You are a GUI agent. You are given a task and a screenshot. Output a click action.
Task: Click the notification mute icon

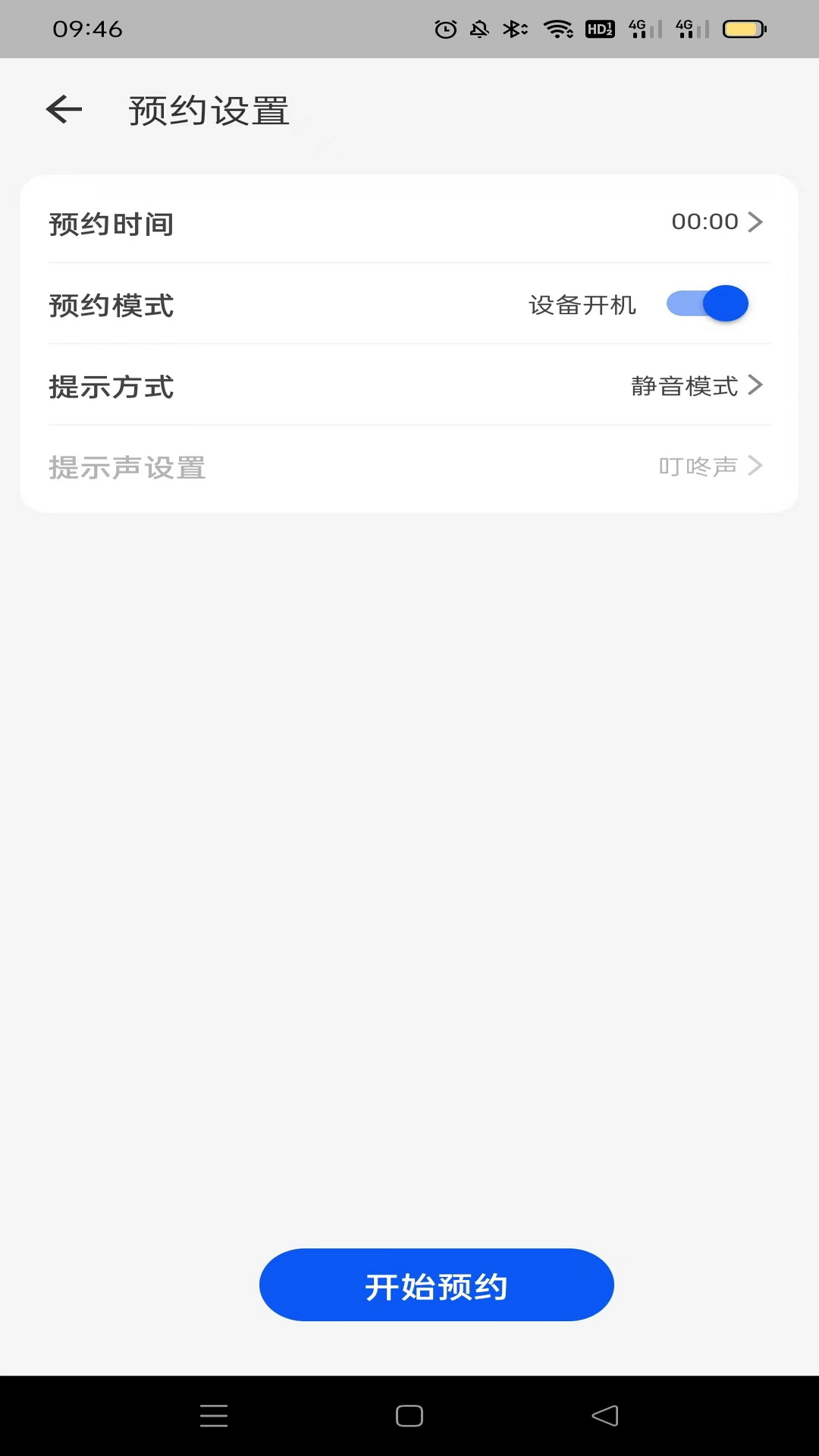pos(480,28)
